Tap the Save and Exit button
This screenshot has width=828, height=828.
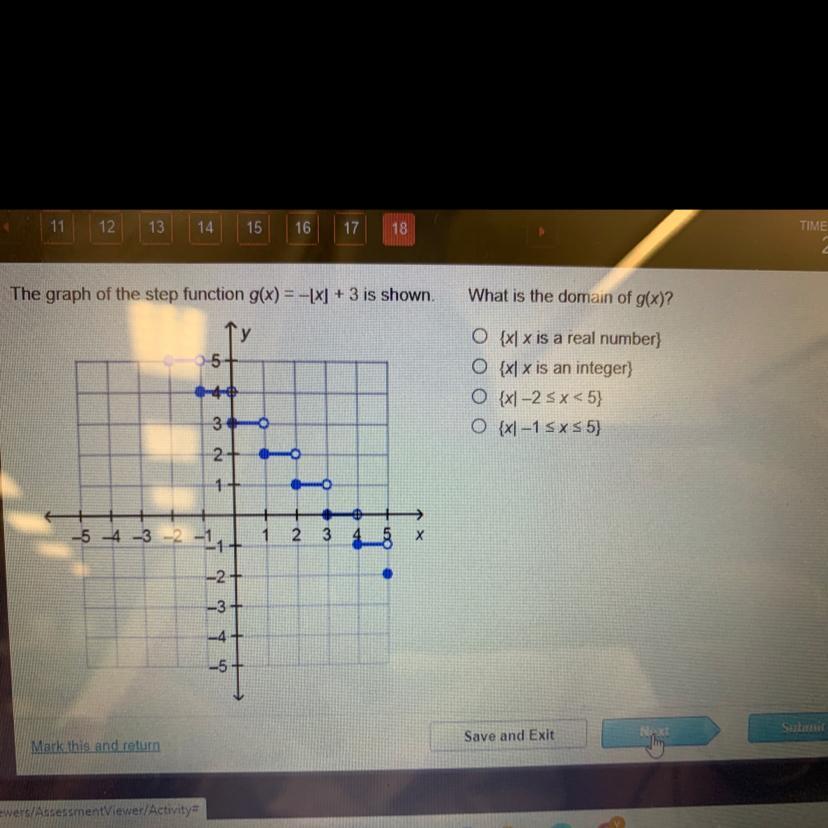pyautogui.click(x=508, y=736)
